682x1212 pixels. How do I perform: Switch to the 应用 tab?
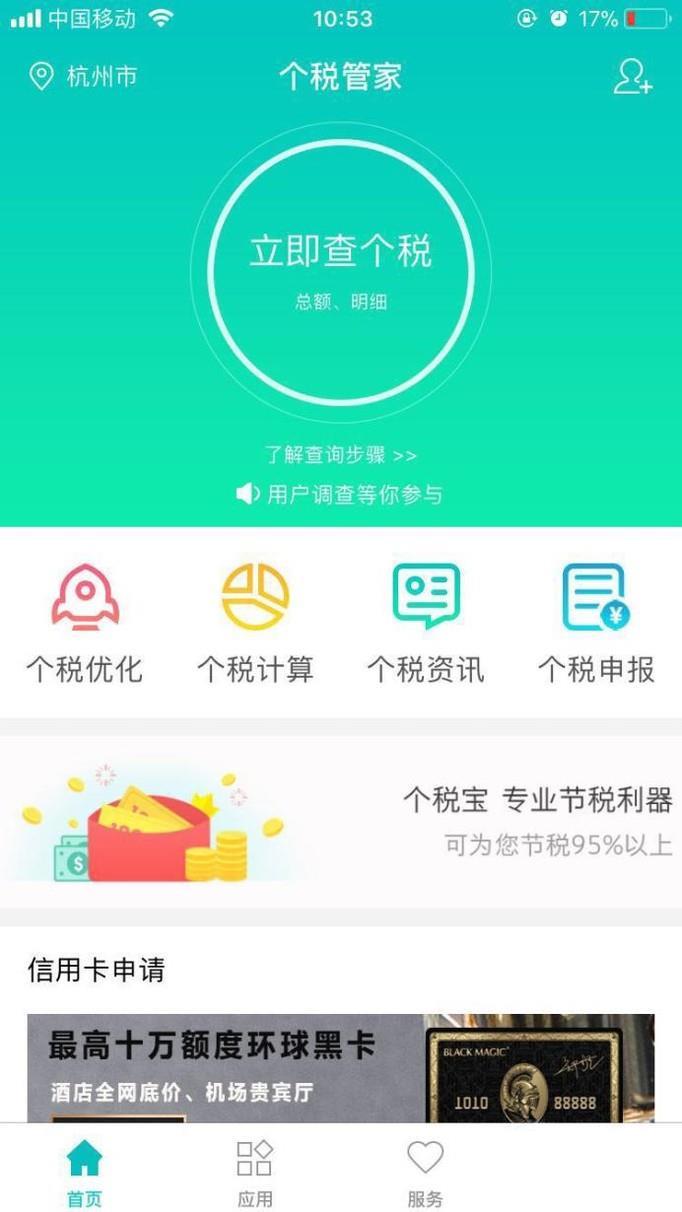[255, 1172]
